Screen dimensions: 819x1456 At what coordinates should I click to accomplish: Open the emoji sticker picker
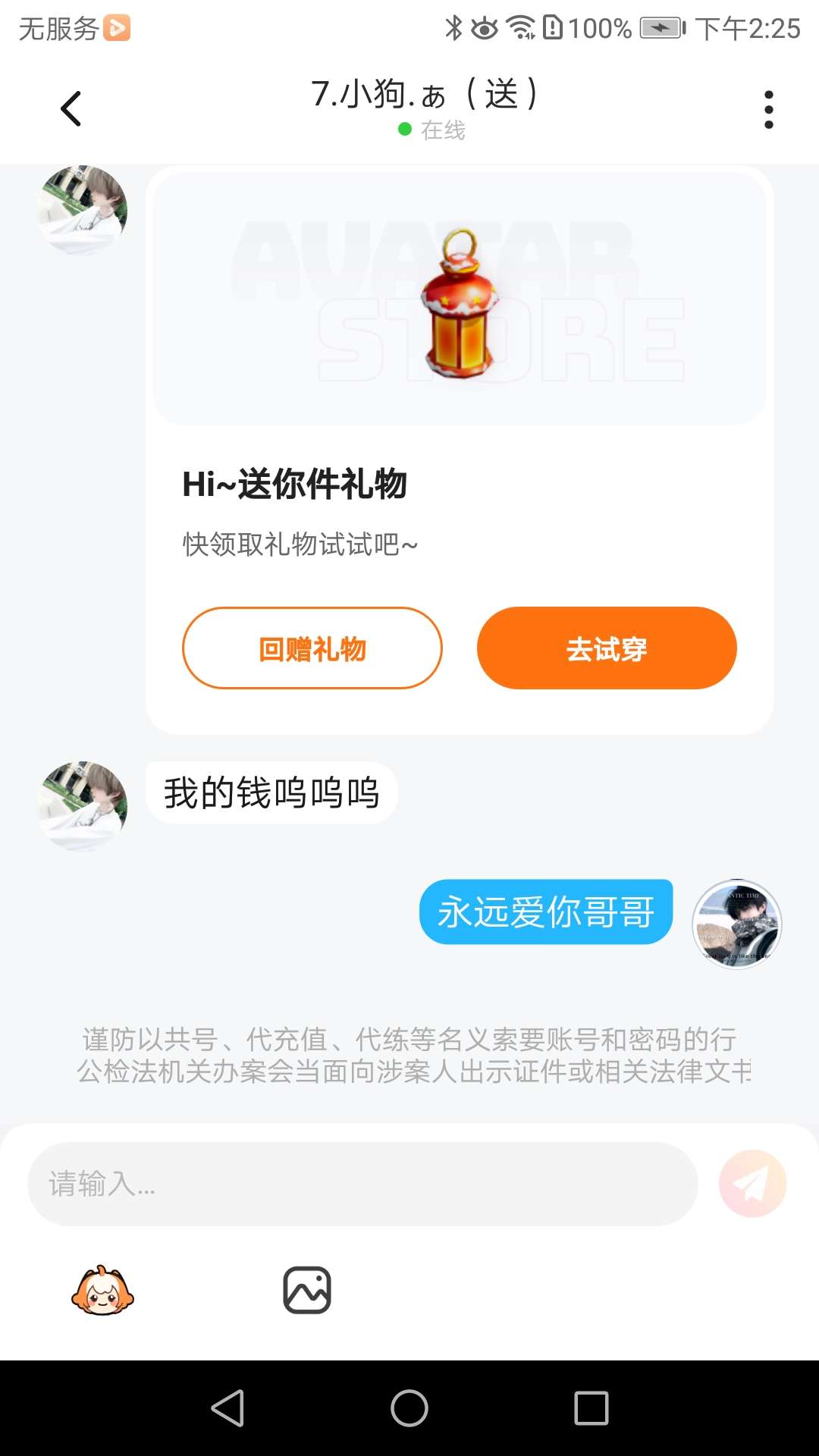[102, 1290]
